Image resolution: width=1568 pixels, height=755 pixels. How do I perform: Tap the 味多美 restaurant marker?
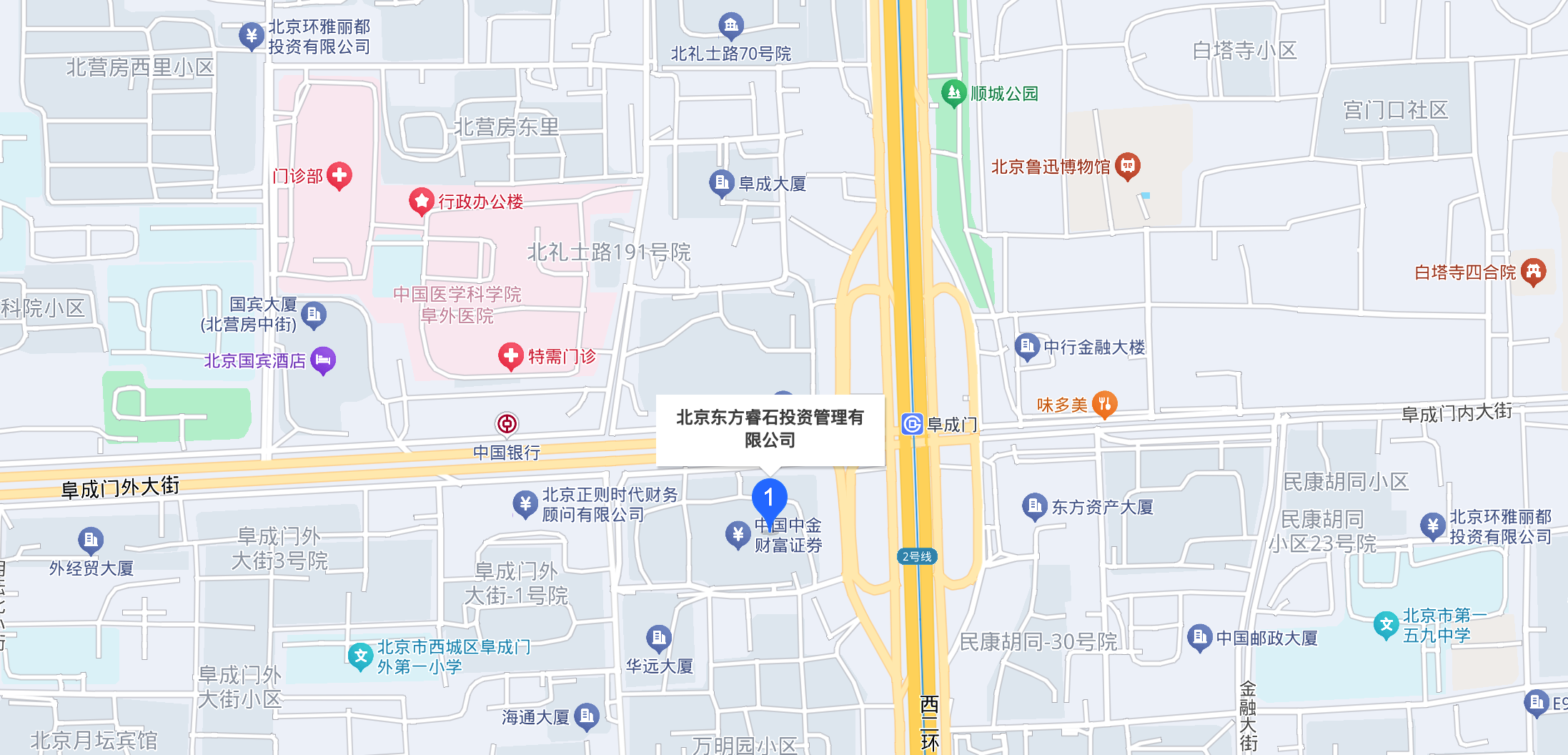(1104, 405)
